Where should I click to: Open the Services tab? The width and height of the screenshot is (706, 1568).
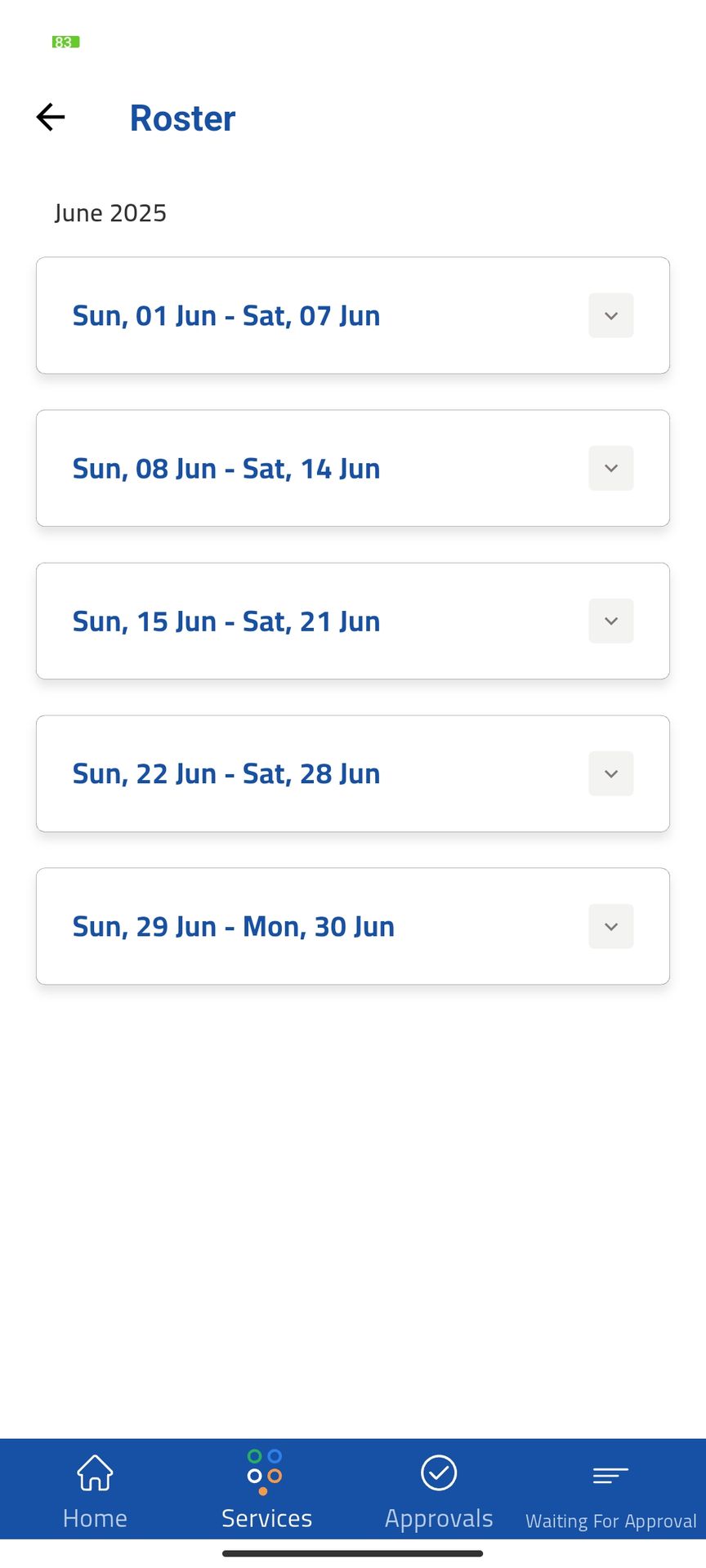(x=266, y=1490)
